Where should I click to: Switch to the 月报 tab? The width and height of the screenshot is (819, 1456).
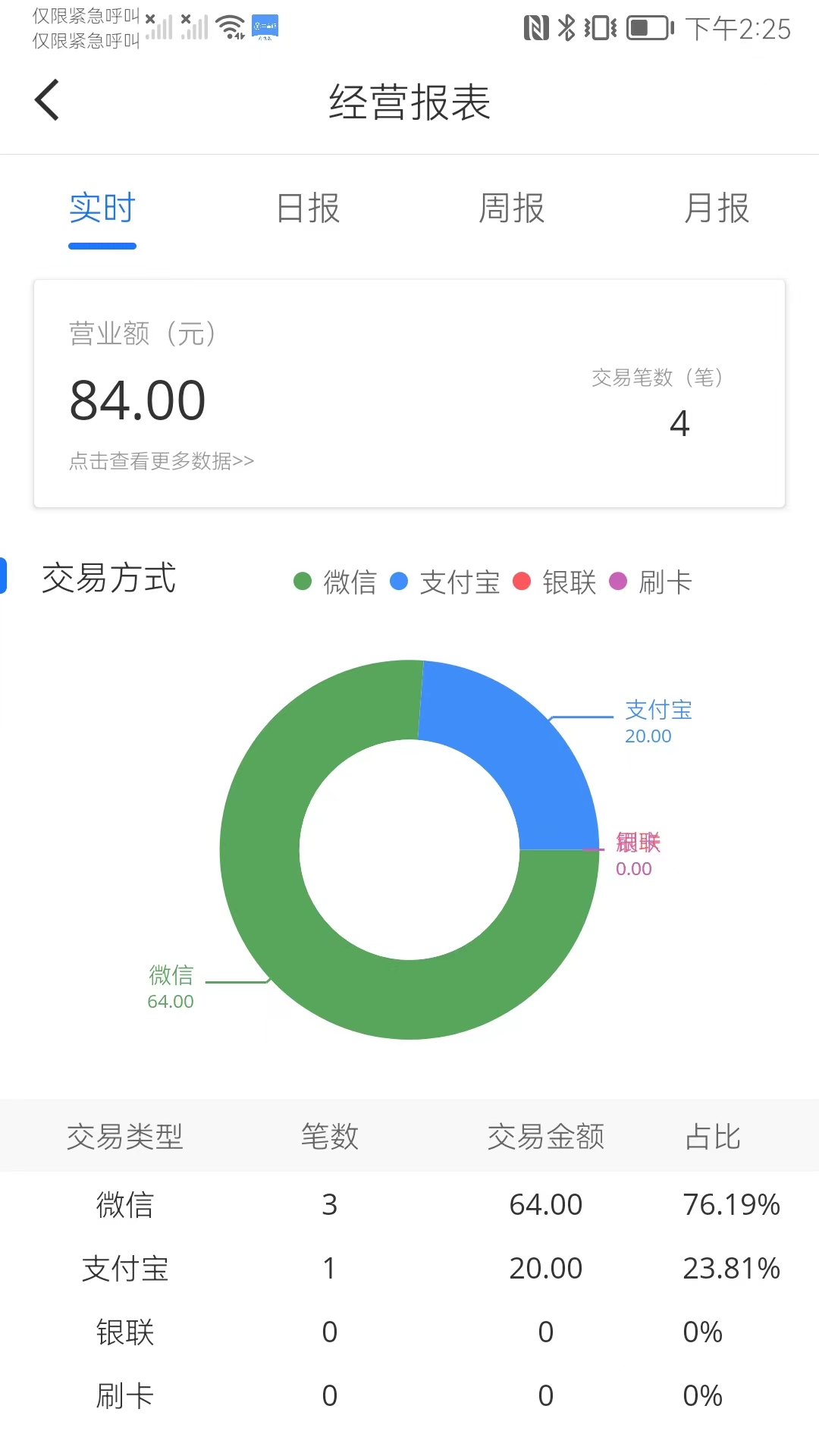(x=715, y=209)
